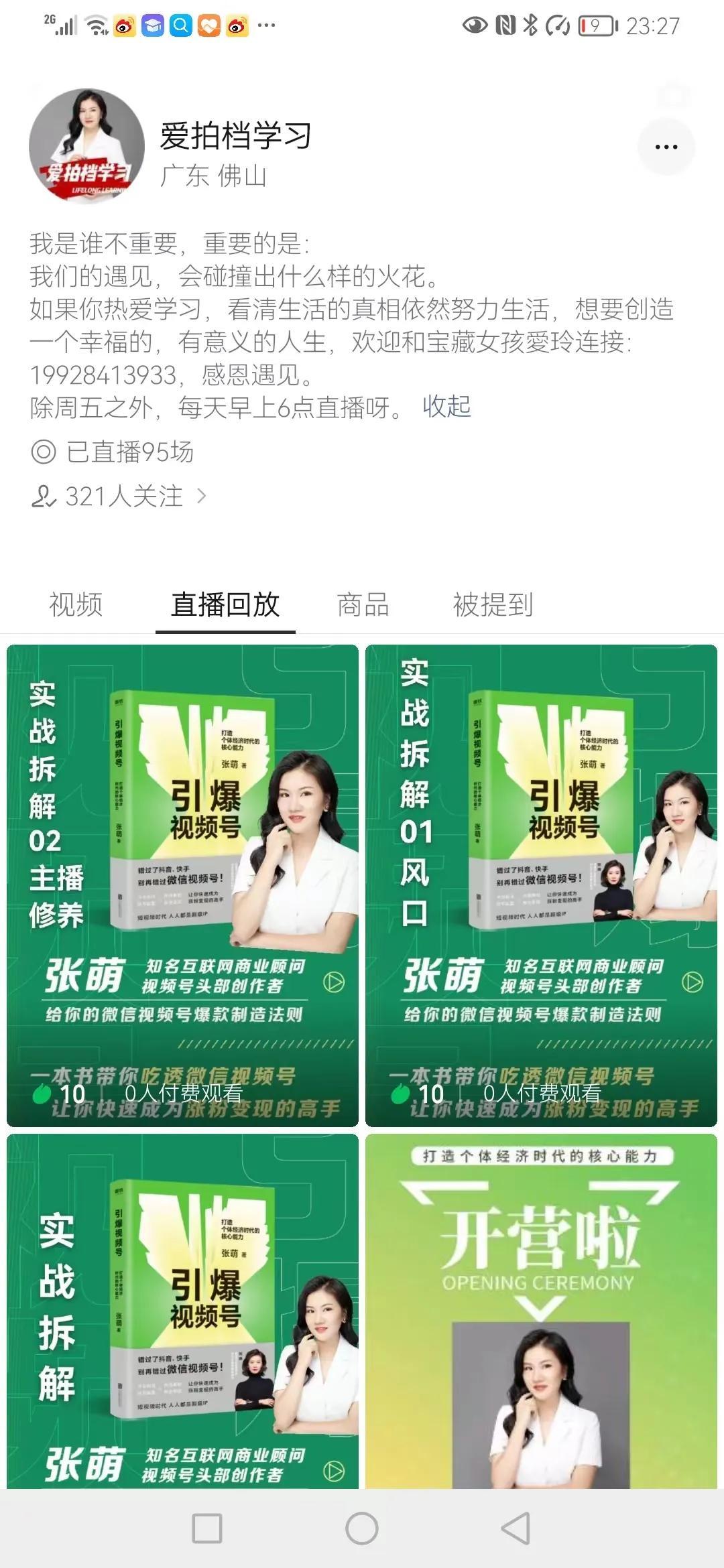Open the three-dot more options menu

[x=666, y=147]
